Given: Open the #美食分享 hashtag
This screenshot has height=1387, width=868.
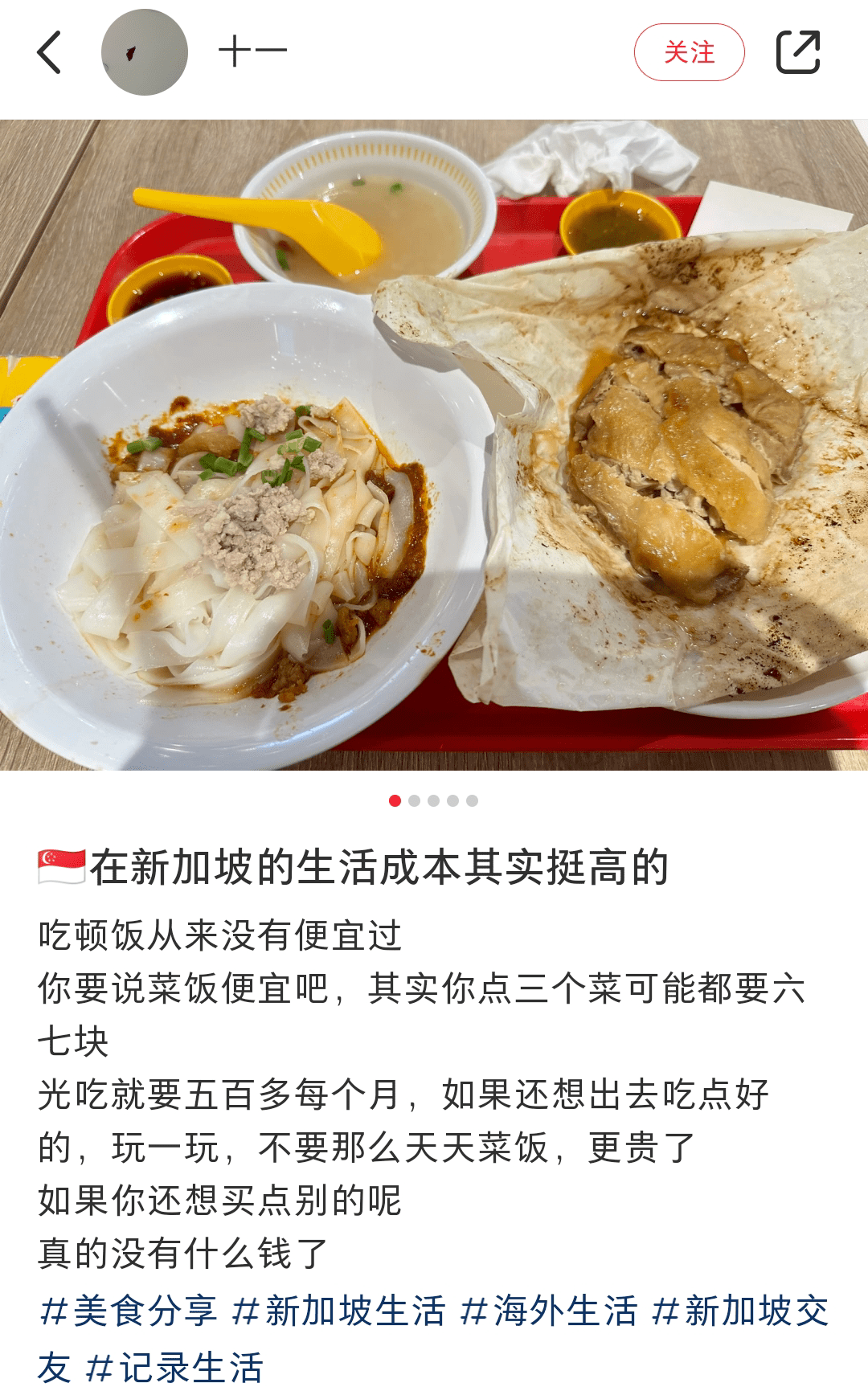Looking at the screenshot, I should point(129,1311).
